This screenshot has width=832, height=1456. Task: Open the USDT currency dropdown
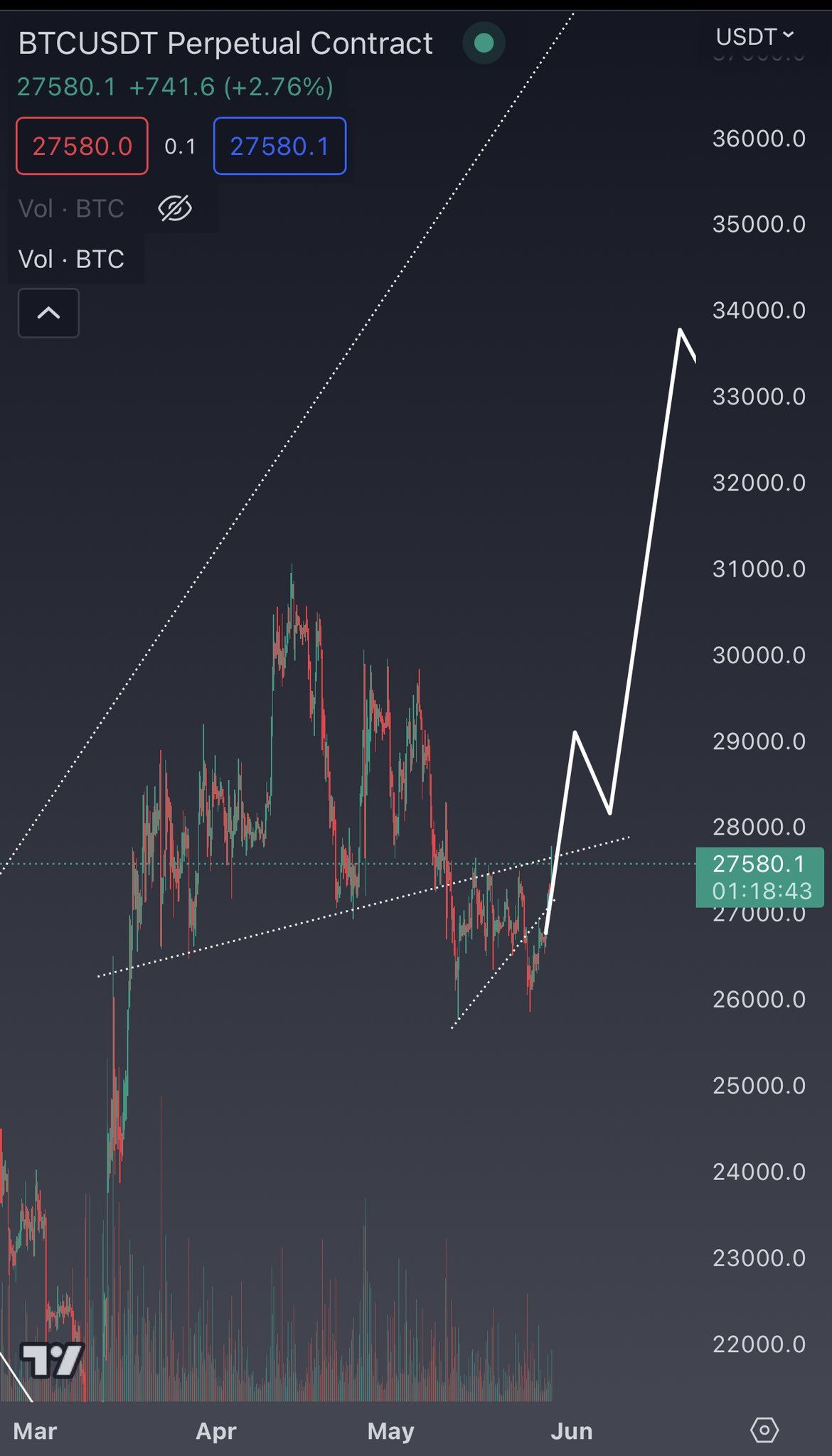click(x=754, y=36)
